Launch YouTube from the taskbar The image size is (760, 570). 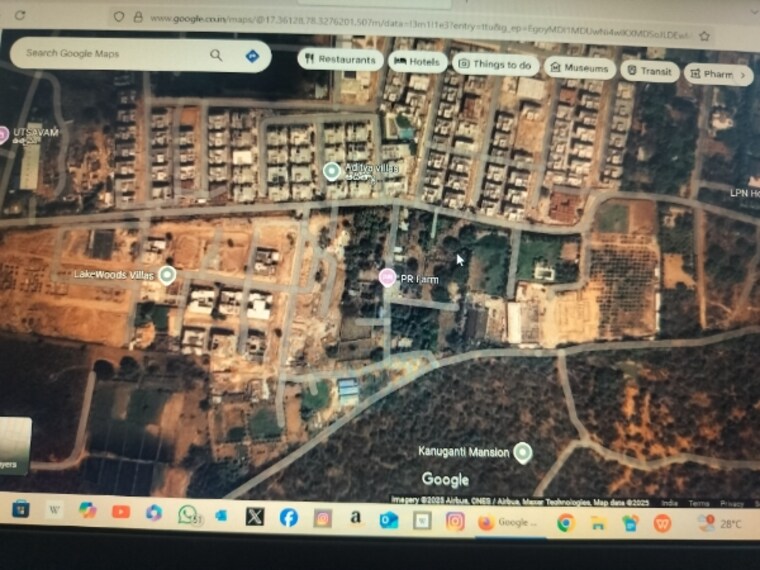coord(121,511)
